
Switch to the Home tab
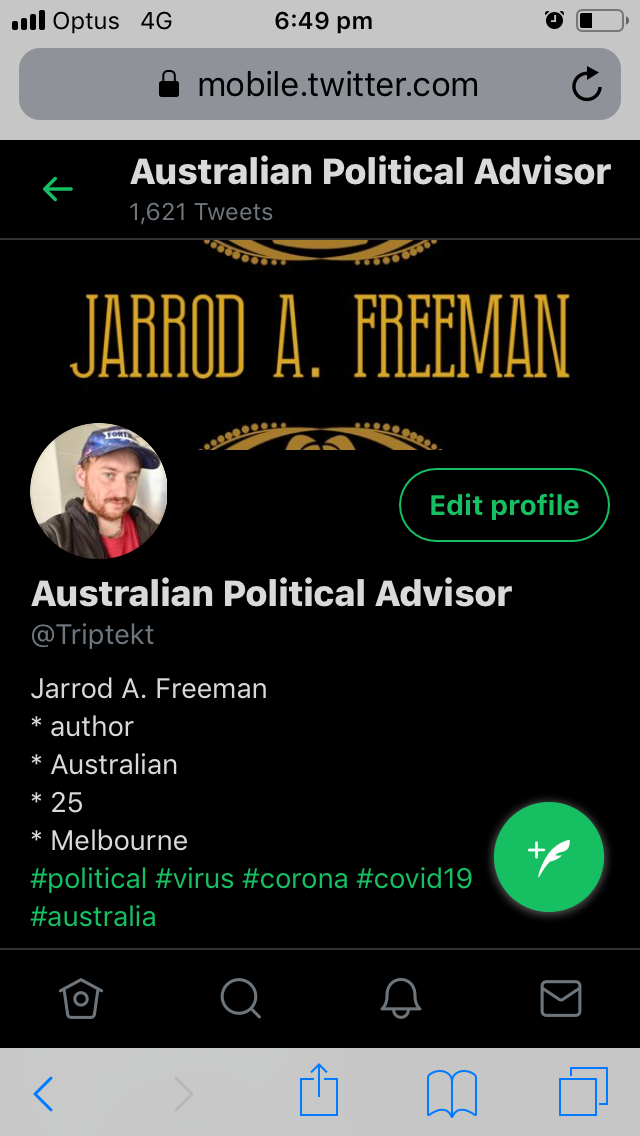point(80,998)
